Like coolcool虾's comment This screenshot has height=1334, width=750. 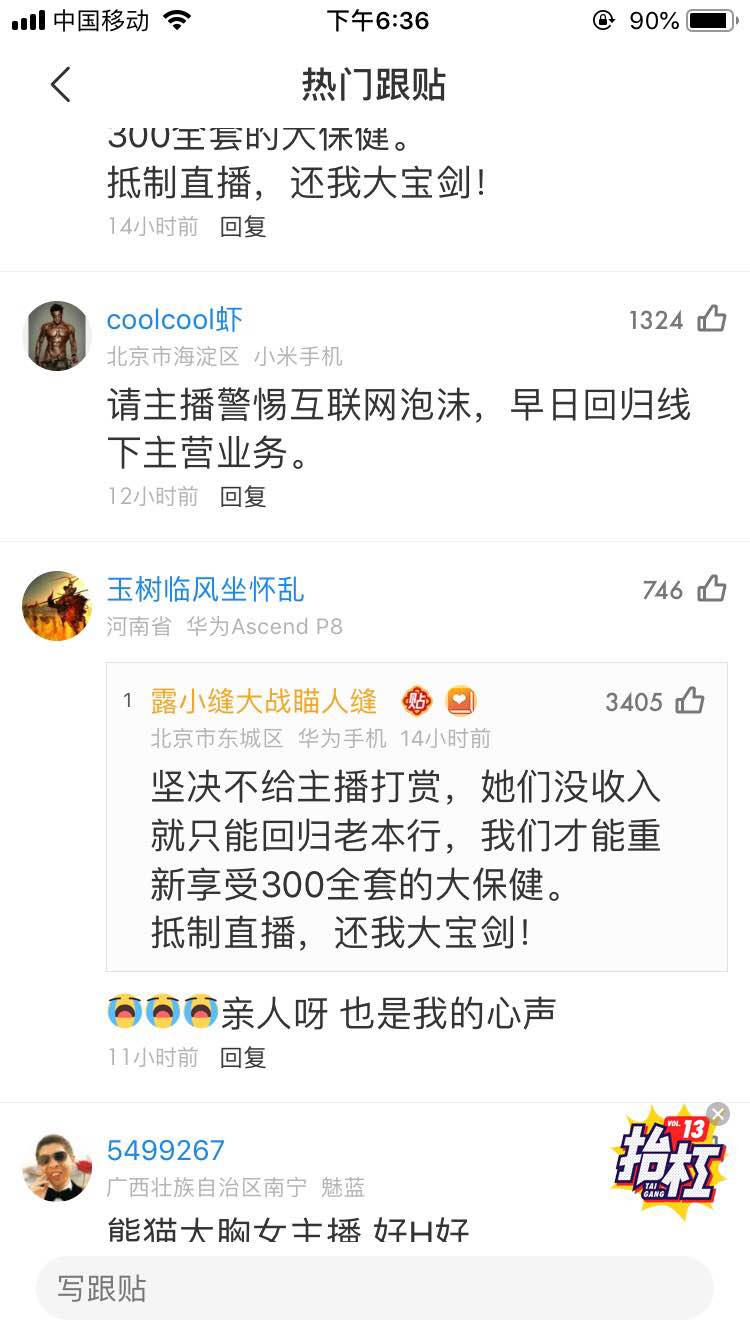712,319
